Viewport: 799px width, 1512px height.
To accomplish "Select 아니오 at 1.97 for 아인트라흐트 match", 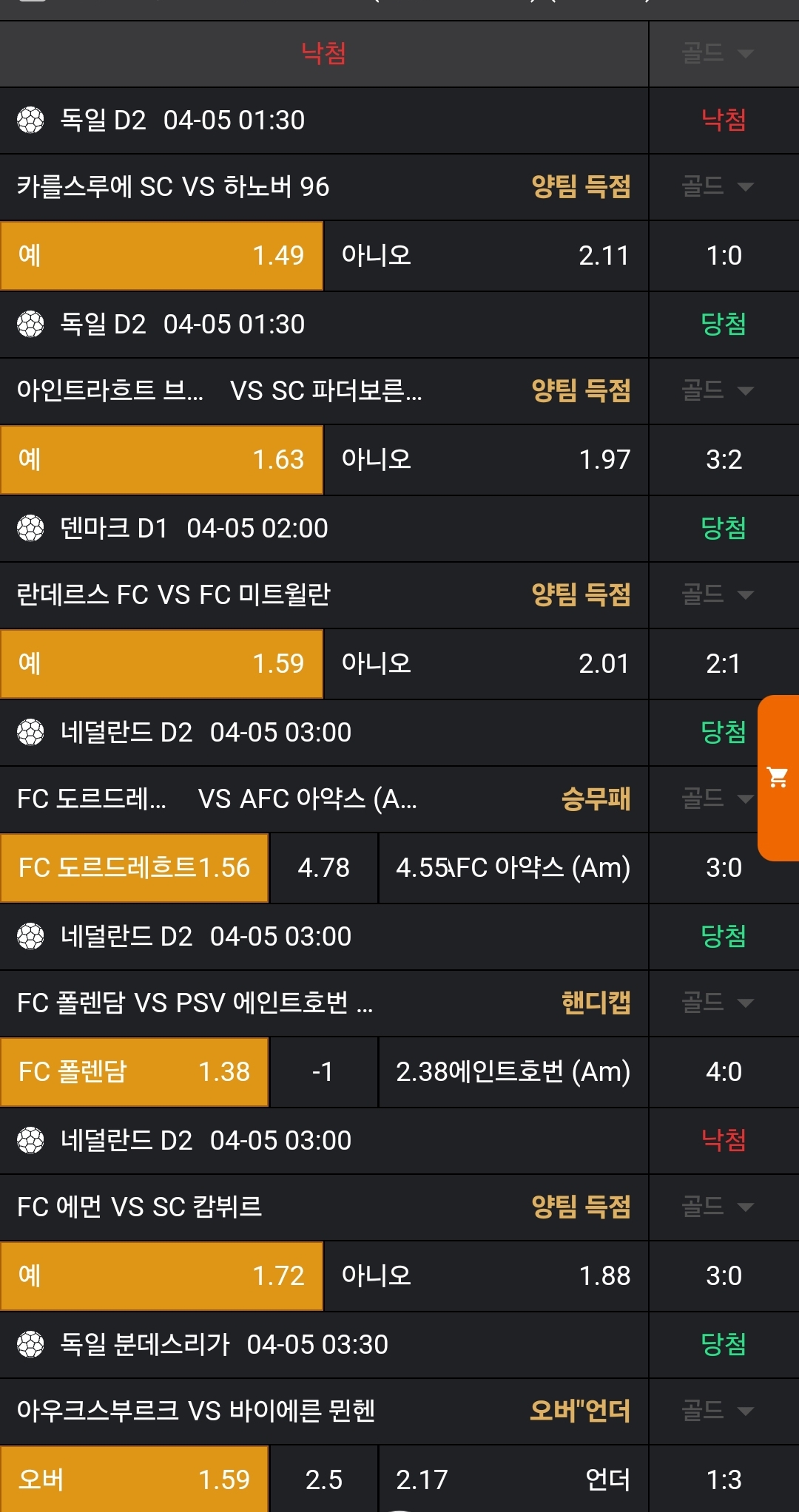I will click(485, 460).
